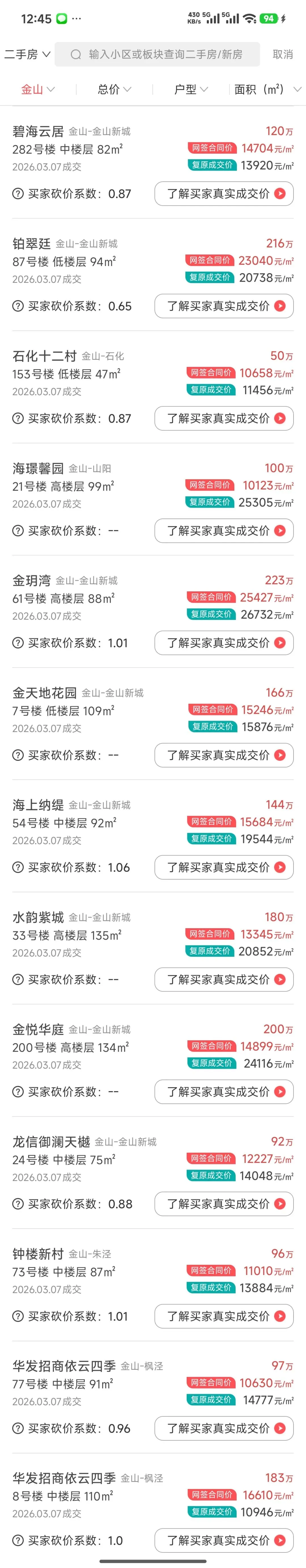The height and width of the screenshot is (1568, 306).
Task: View real deal price for 铂翠廷
Action: pos(224,305)
